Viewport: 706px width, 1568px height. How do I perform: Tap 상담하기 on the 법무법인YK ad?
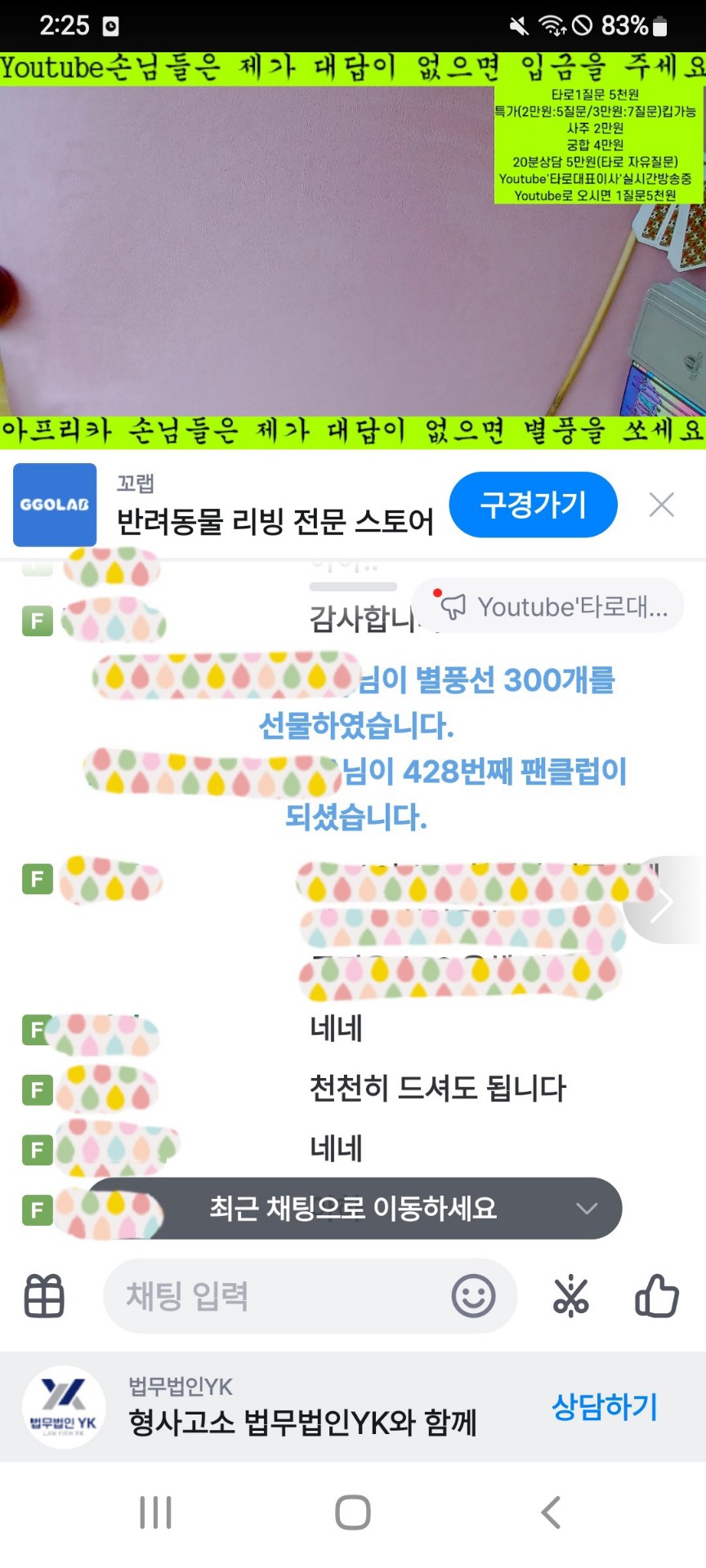(x=604, y=1406)
